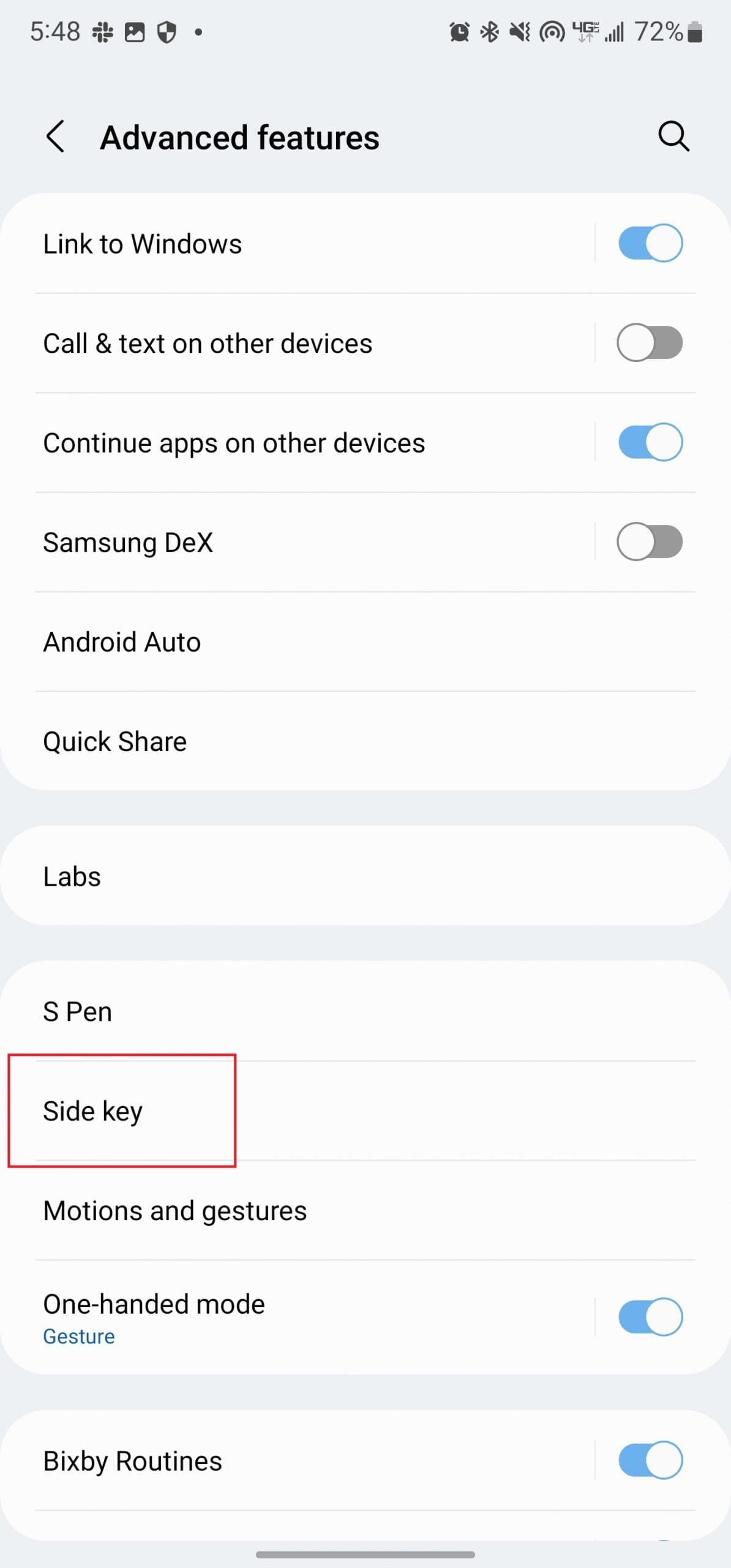Screen dimensions: 731x1568
Task: Toggle One-handed mode switch off
Action: click(x=650, y=1316)
